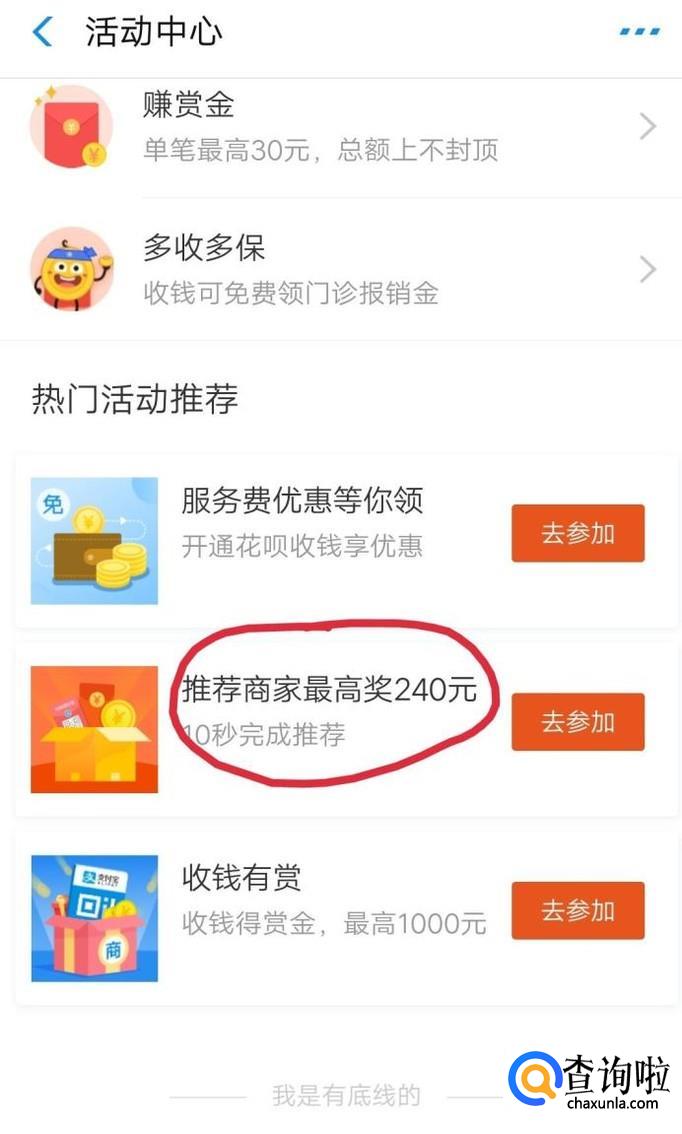Go back from 活动中心
The width and height of the screenshot is (682, 1134).
pos(42,32)
